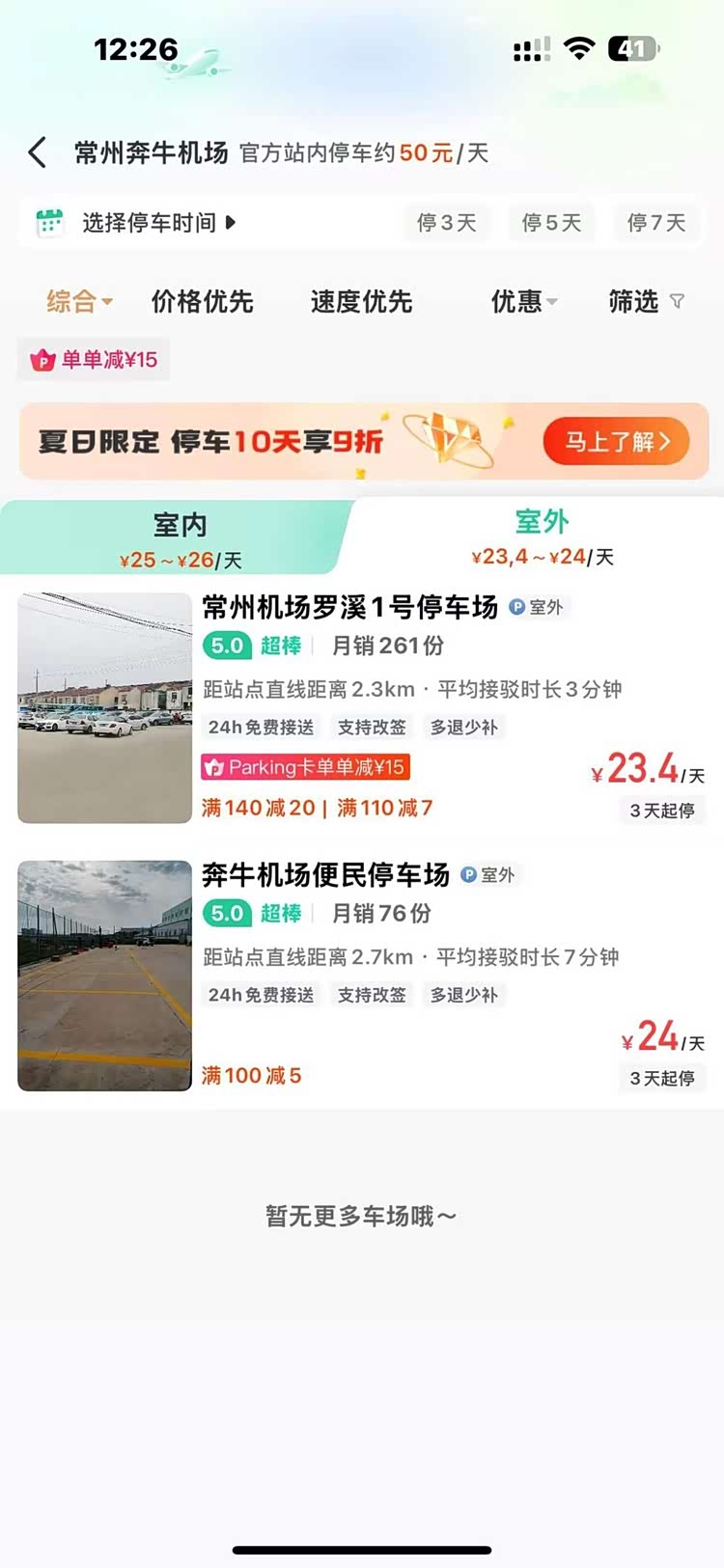Open 选择停车时间 date picker
This screenshot has height=1568, width=724.
pos(149,223)
